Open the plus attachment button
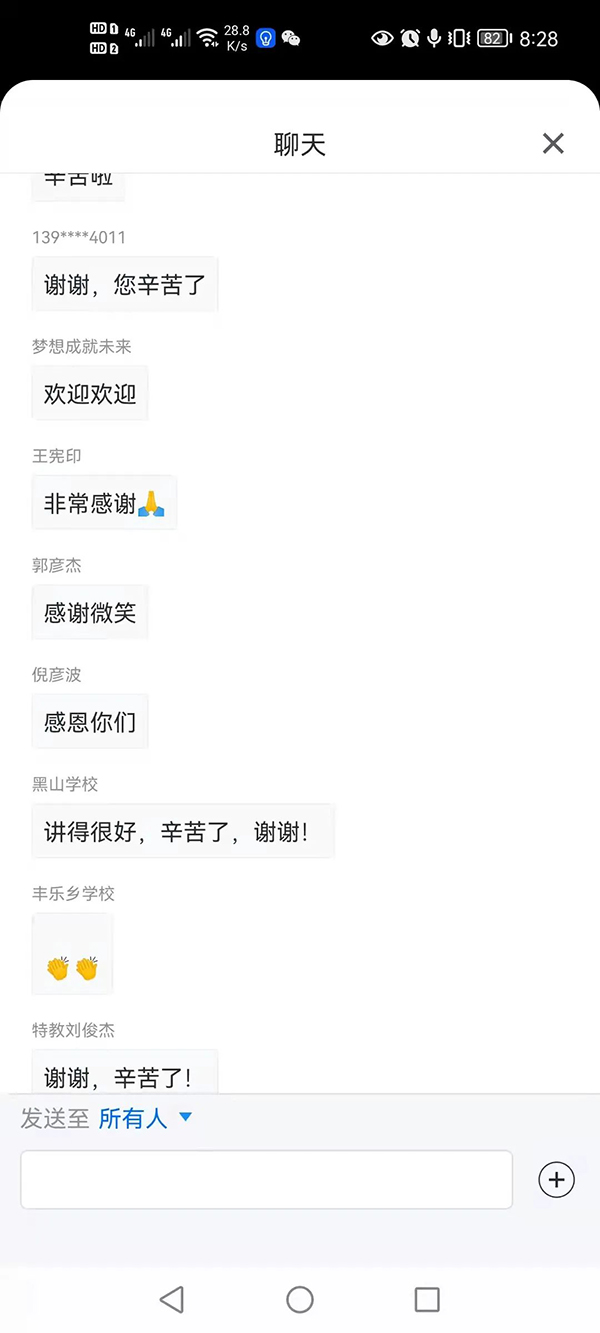This screenshot has height=1333, width=600. (x=557, y=1180)
